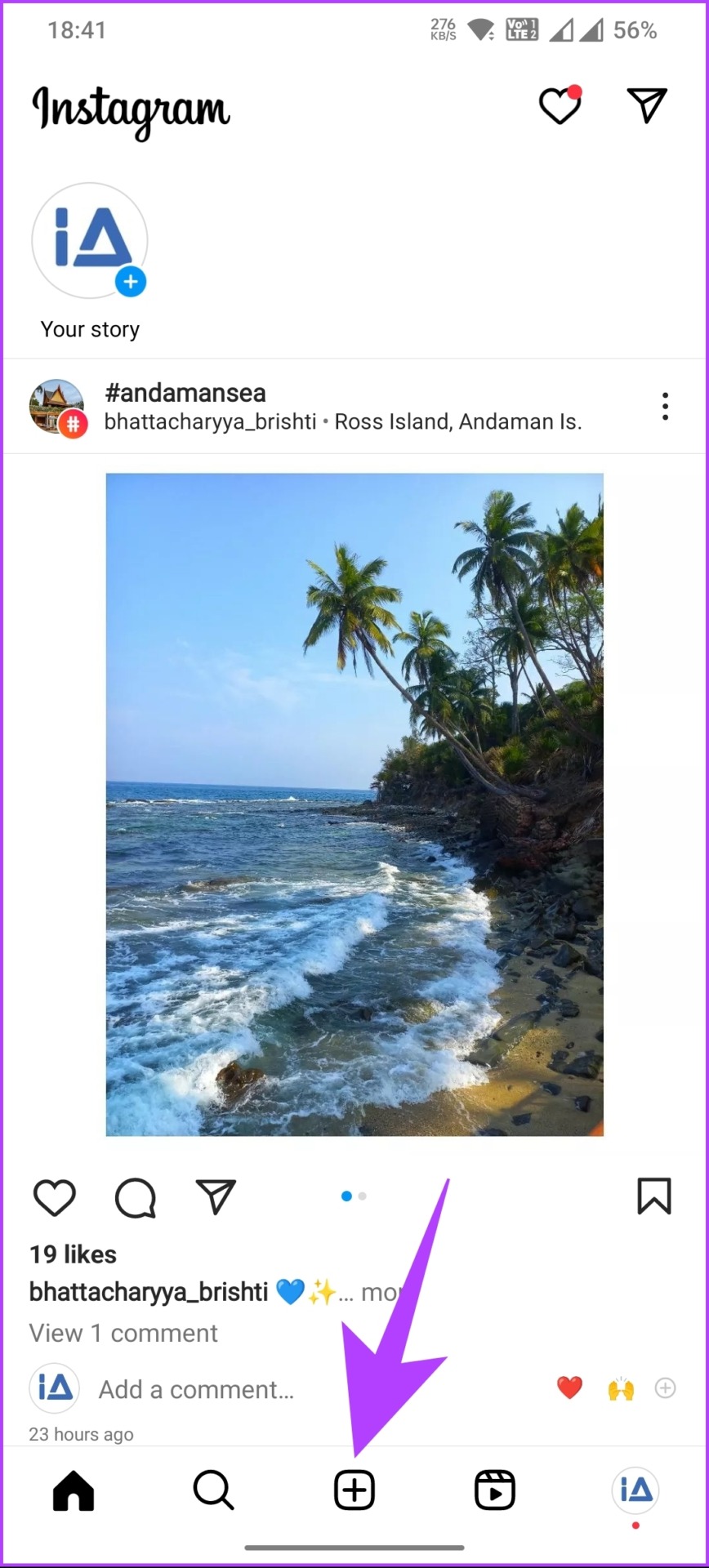Switch to the Search tab
709x1568 pixels.
pyautogui.click(x=214, y=1490)
